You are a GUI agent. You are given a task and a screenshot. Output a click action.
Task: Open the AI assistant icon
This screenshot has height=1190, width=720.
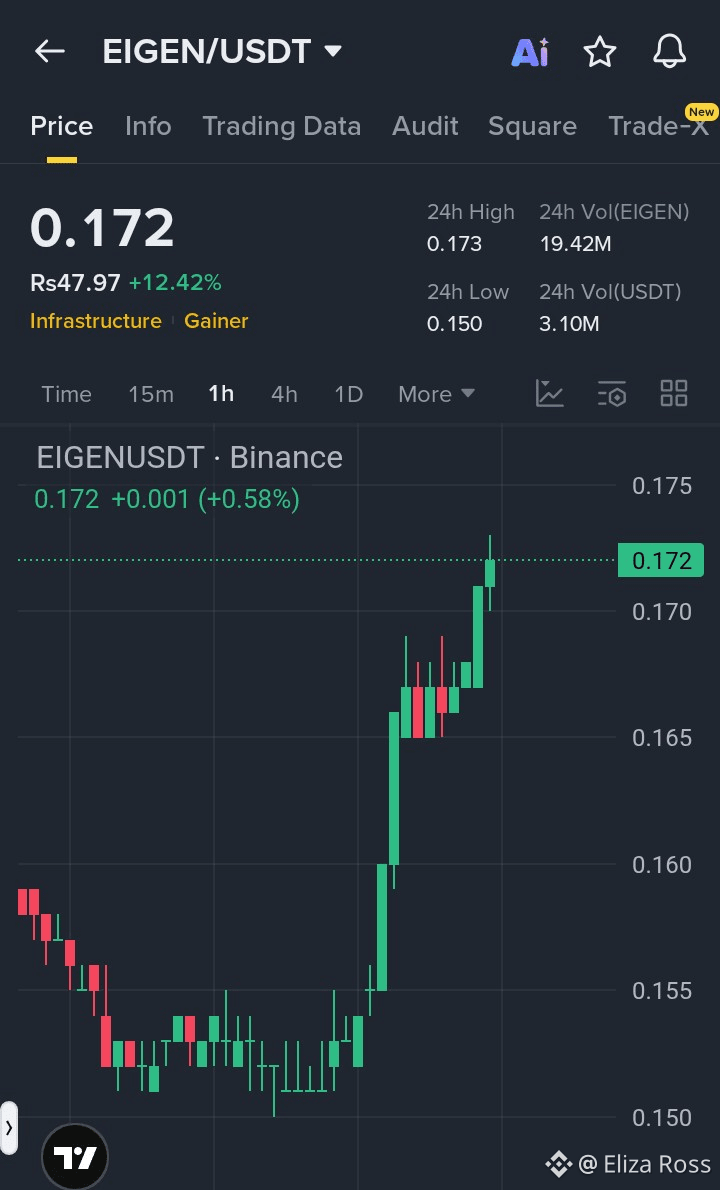pyautogui.click(x=529, y=51)
